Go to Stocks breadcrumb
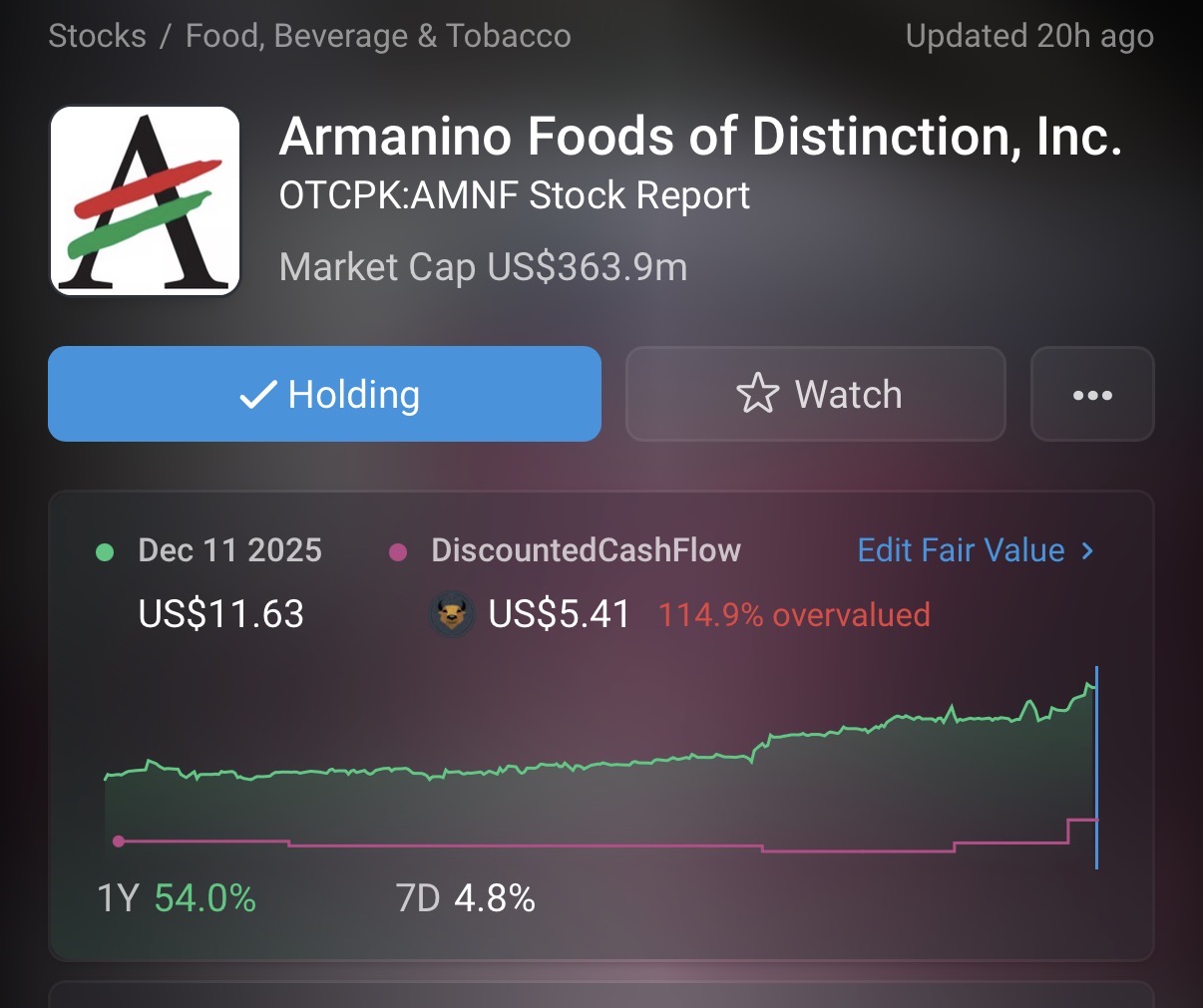The image size is (1203, 1008). coord(97,36)
